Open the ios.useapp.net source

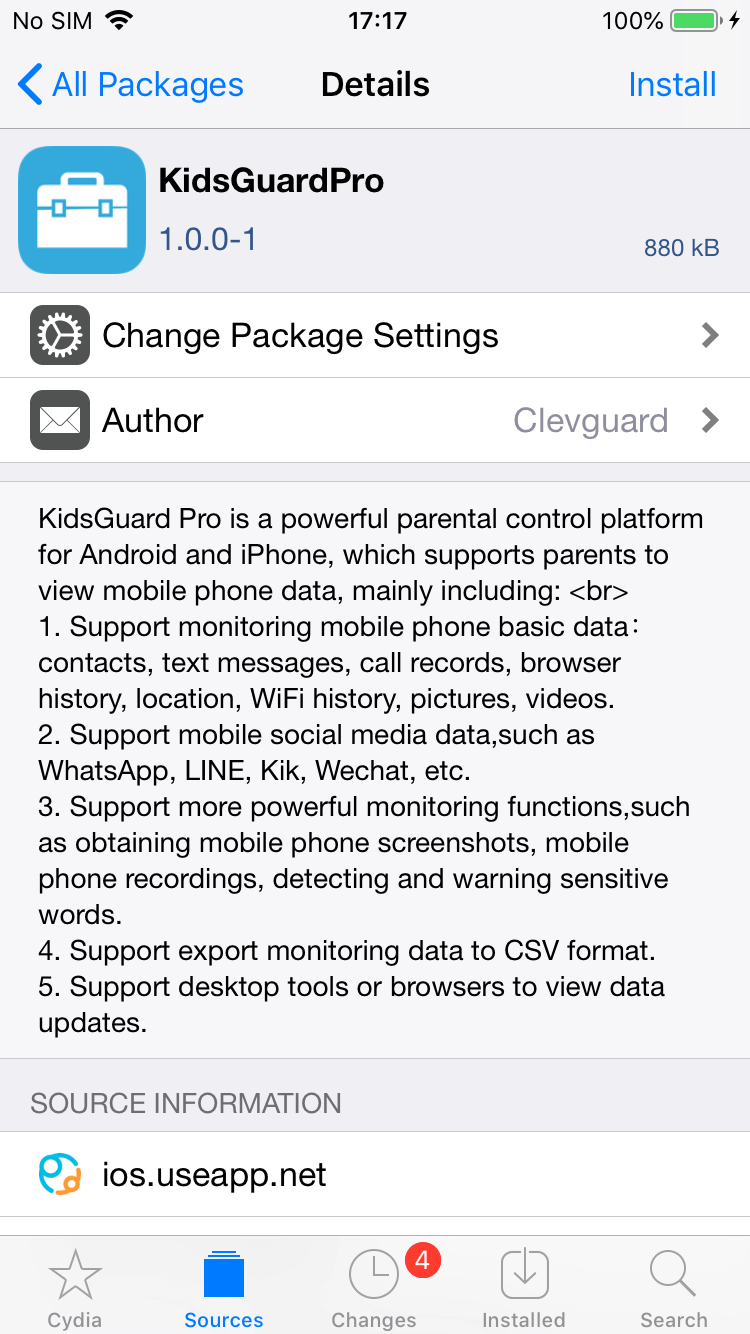(375, 1174)
